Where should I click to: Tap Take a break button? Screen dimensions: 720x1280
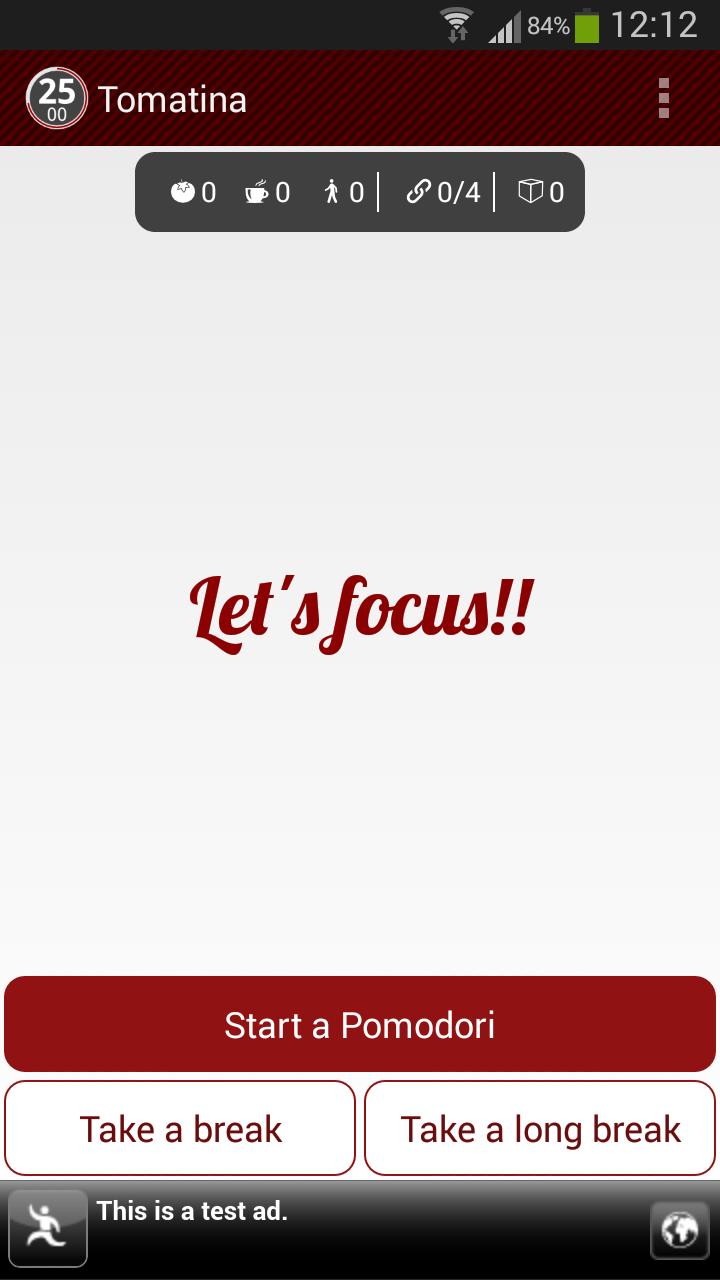tap(180, 1129)
